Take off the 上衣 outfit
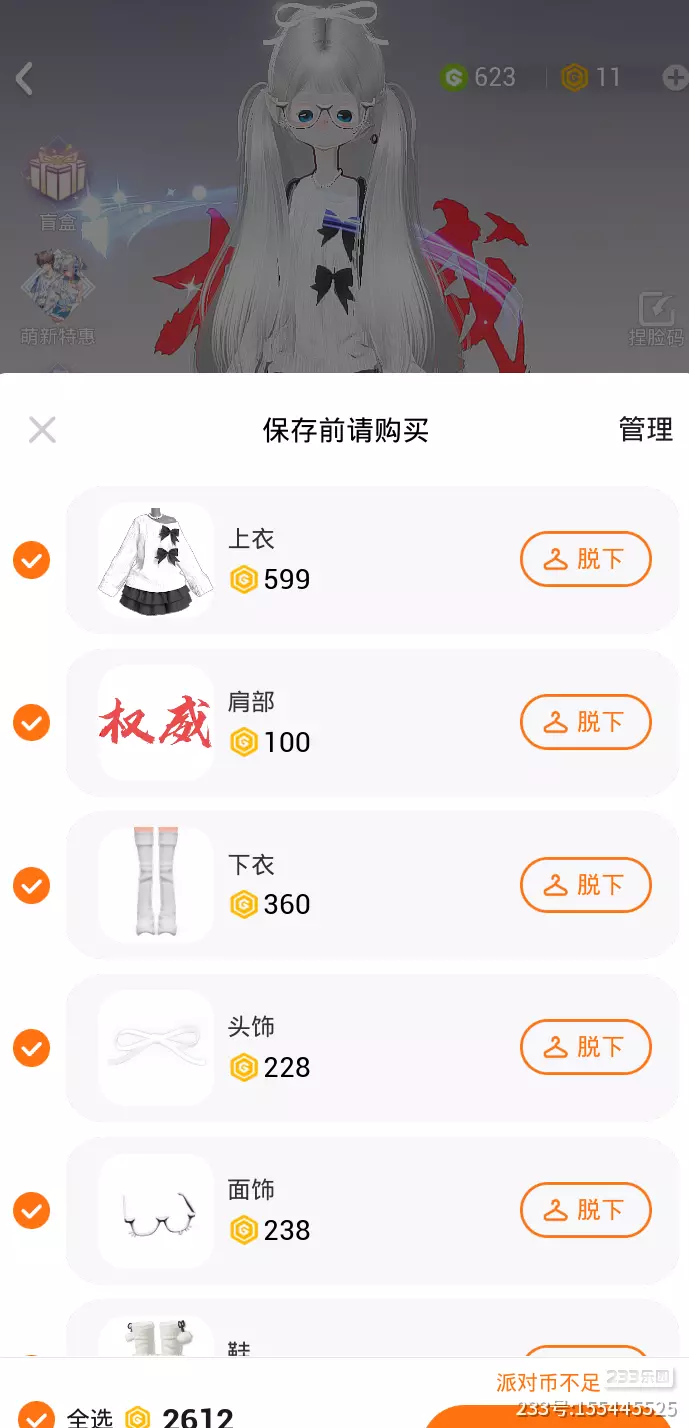The height and width of the screenshot is (1428, 689). 585,560
